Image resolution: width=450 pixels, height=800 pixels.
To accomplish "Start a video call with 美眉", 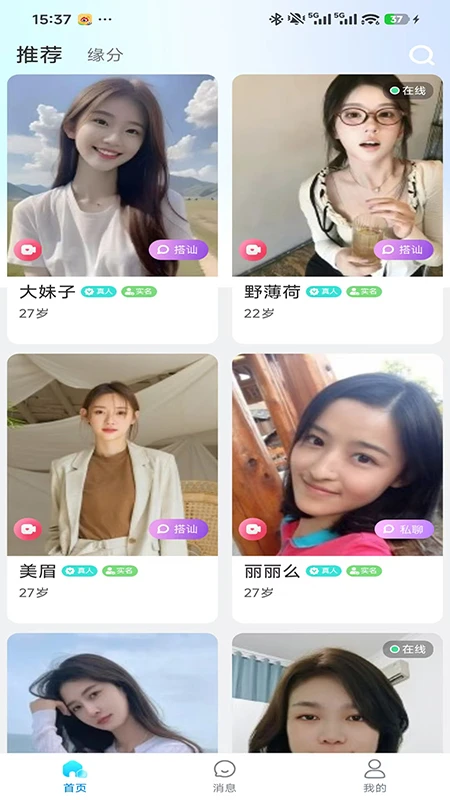I will (28, 529).
